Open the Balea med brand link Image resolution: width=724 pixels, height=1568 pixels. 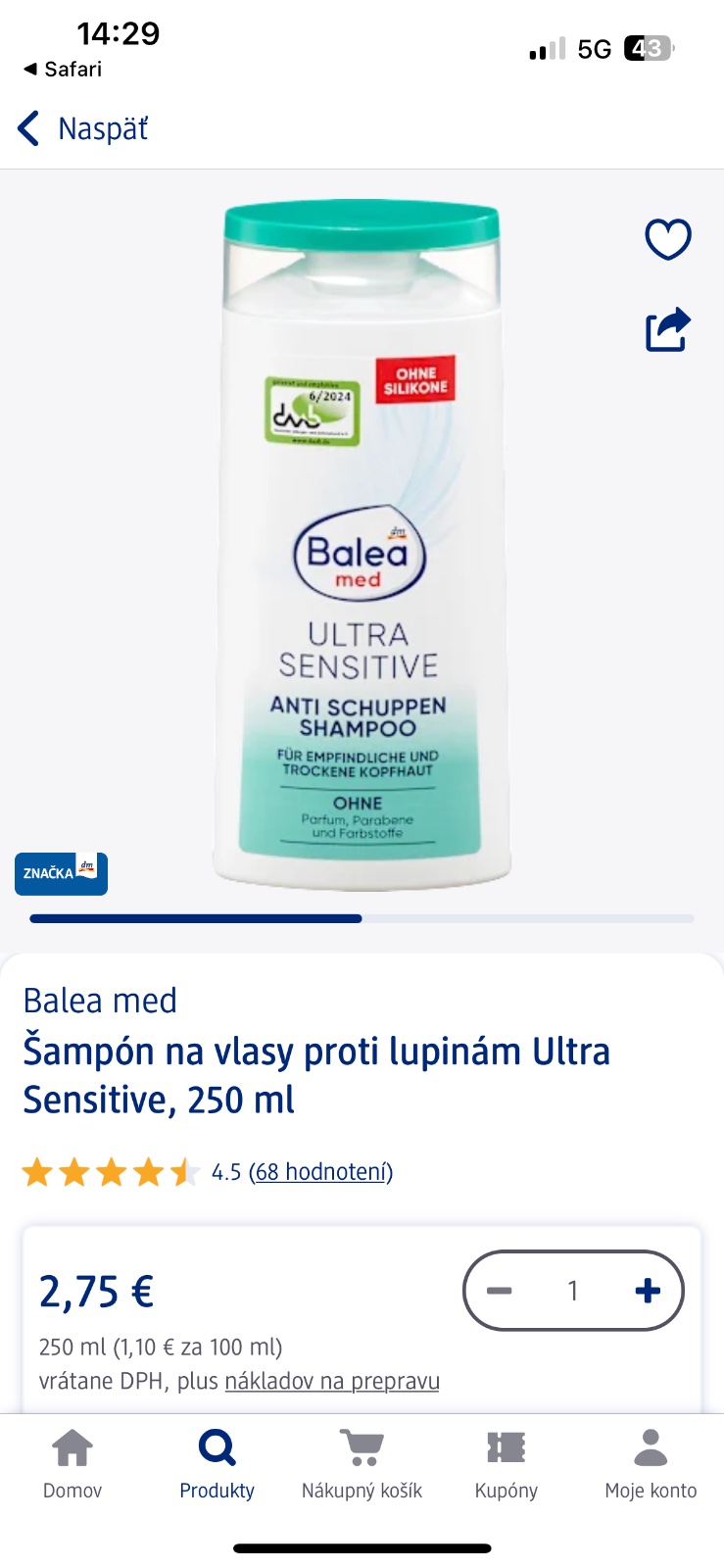tap(100, 1001)
